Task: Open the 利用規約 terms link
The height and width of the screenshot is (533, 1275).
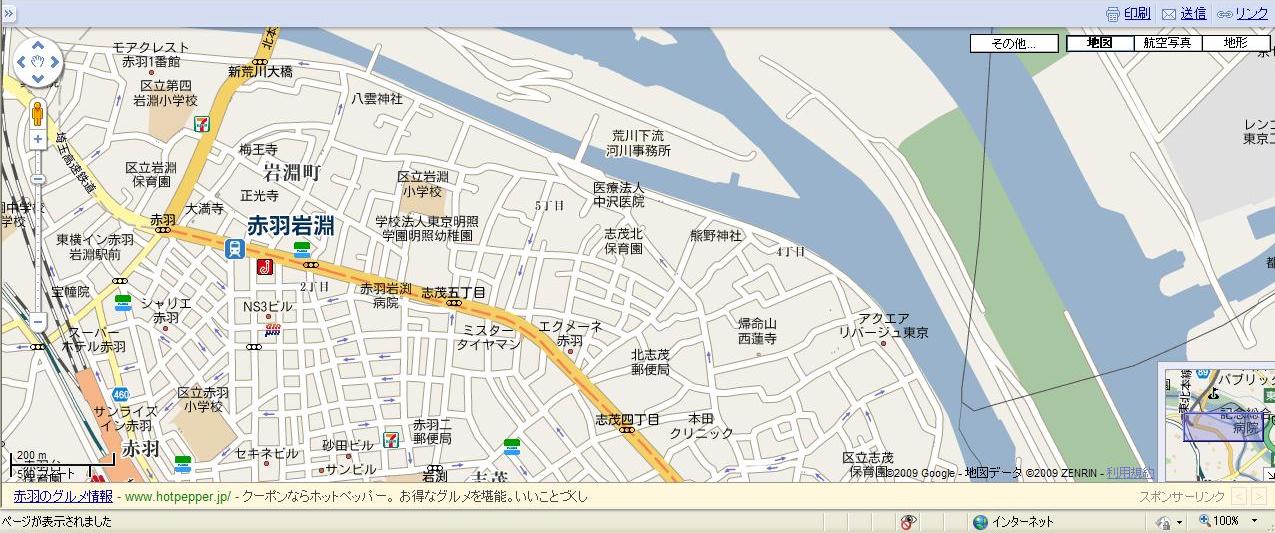Action: 1130,473
